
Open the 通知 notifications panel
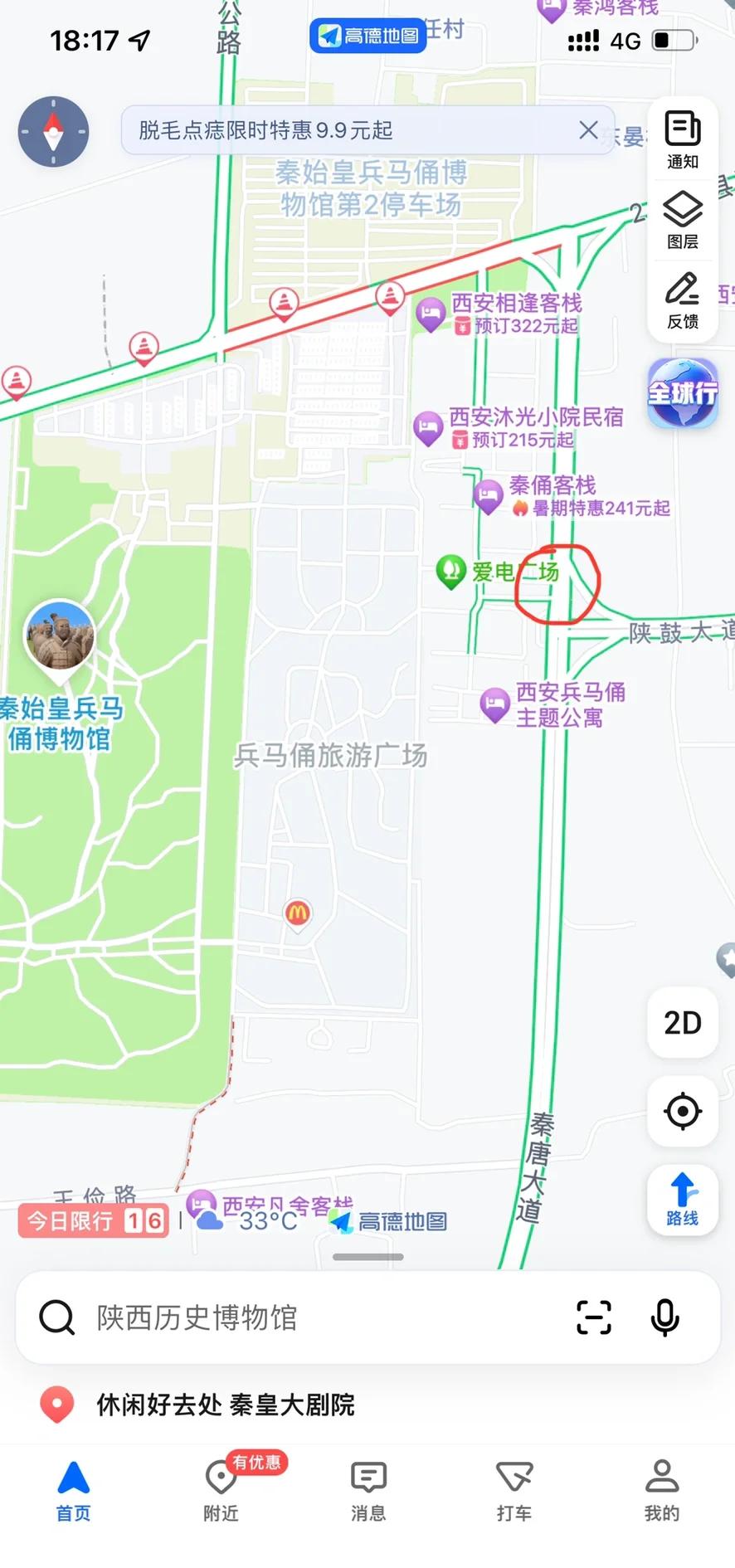click(x=683, y=139)
